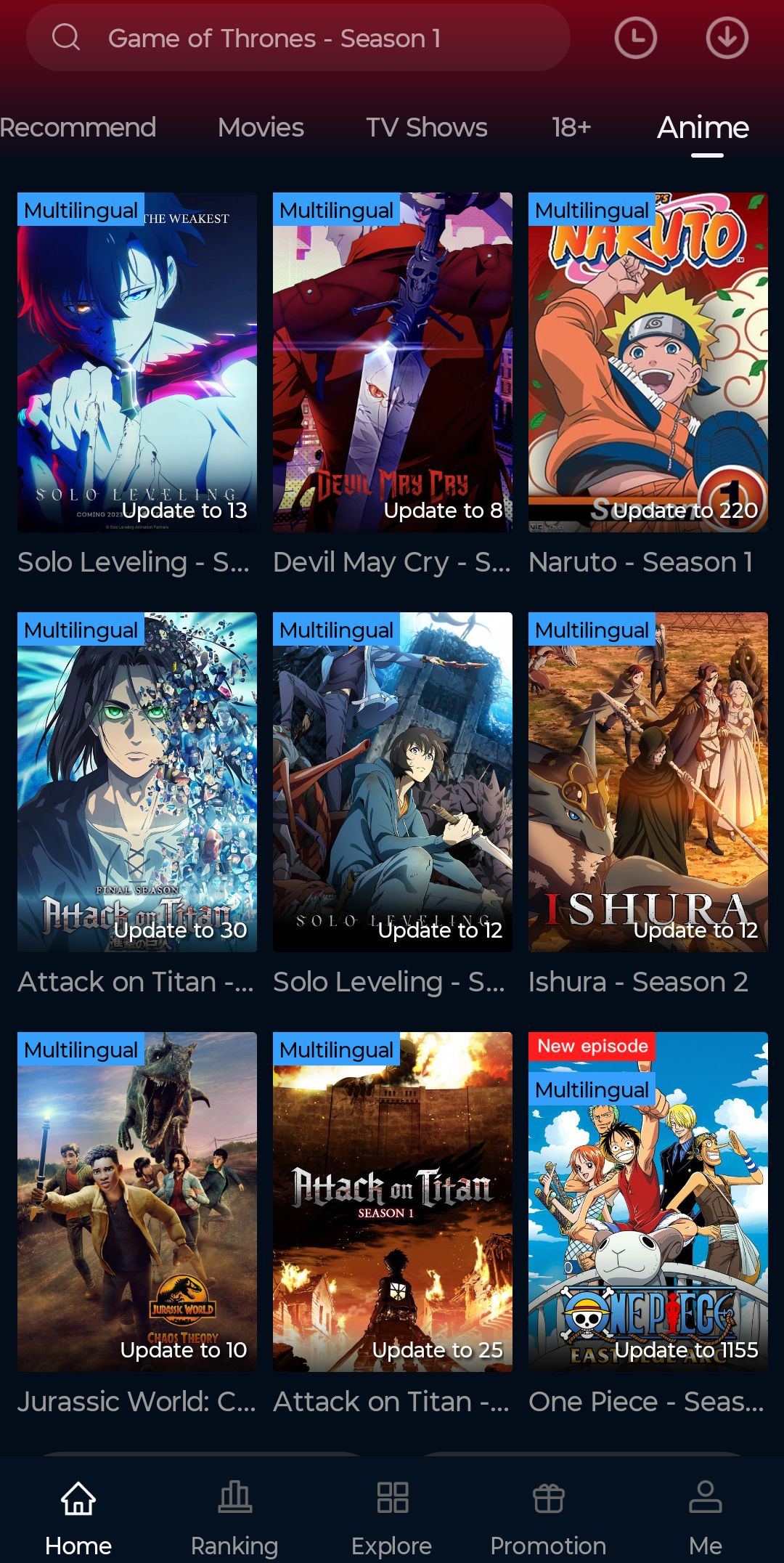Screen dimensions: 784x1563
Task: Open the Me profile tab
Action: click(x=705, y=1514)
